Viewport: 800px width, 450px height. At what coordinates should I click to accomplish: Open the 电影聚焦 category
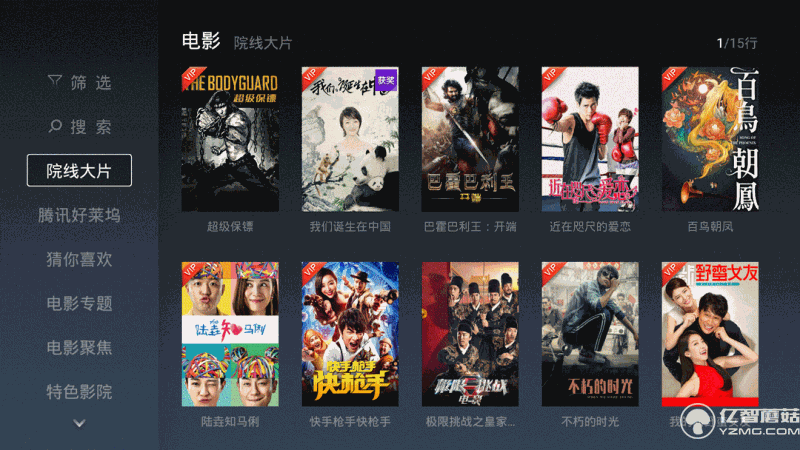[x=79, y=347]
